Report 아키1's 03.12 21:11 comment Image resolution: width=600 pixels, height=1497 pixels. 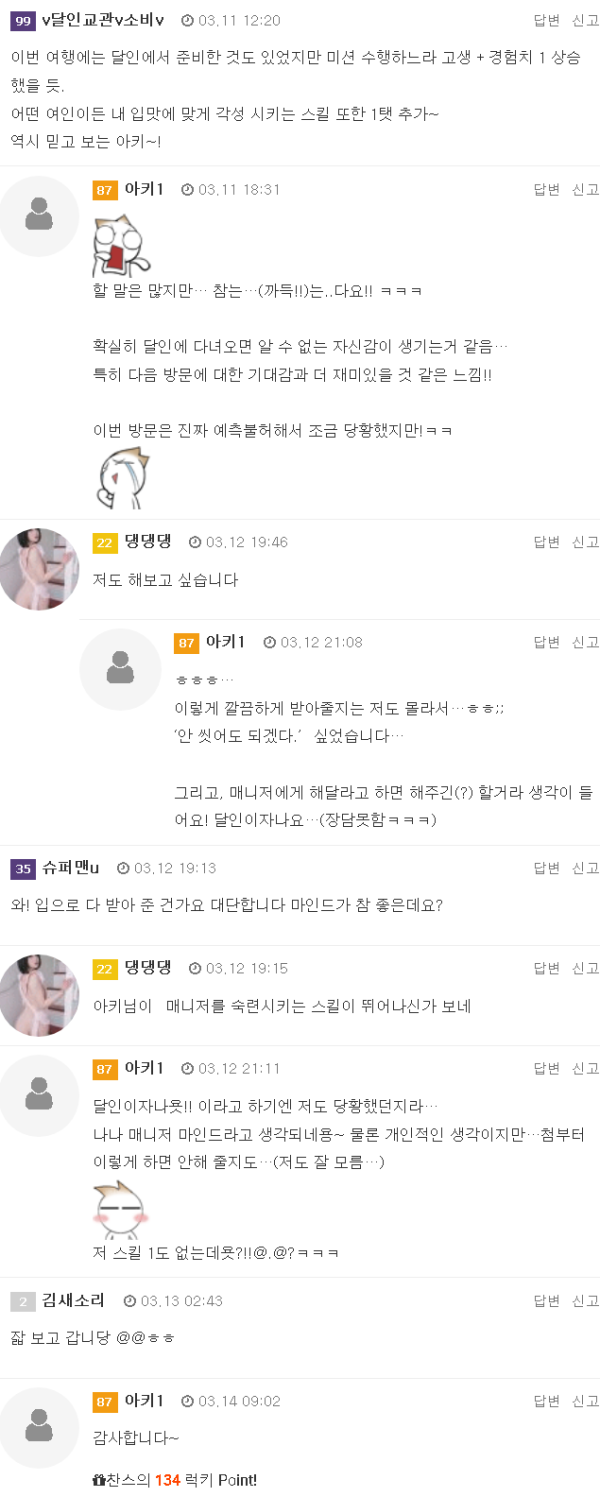click(x=585, y=1069)
